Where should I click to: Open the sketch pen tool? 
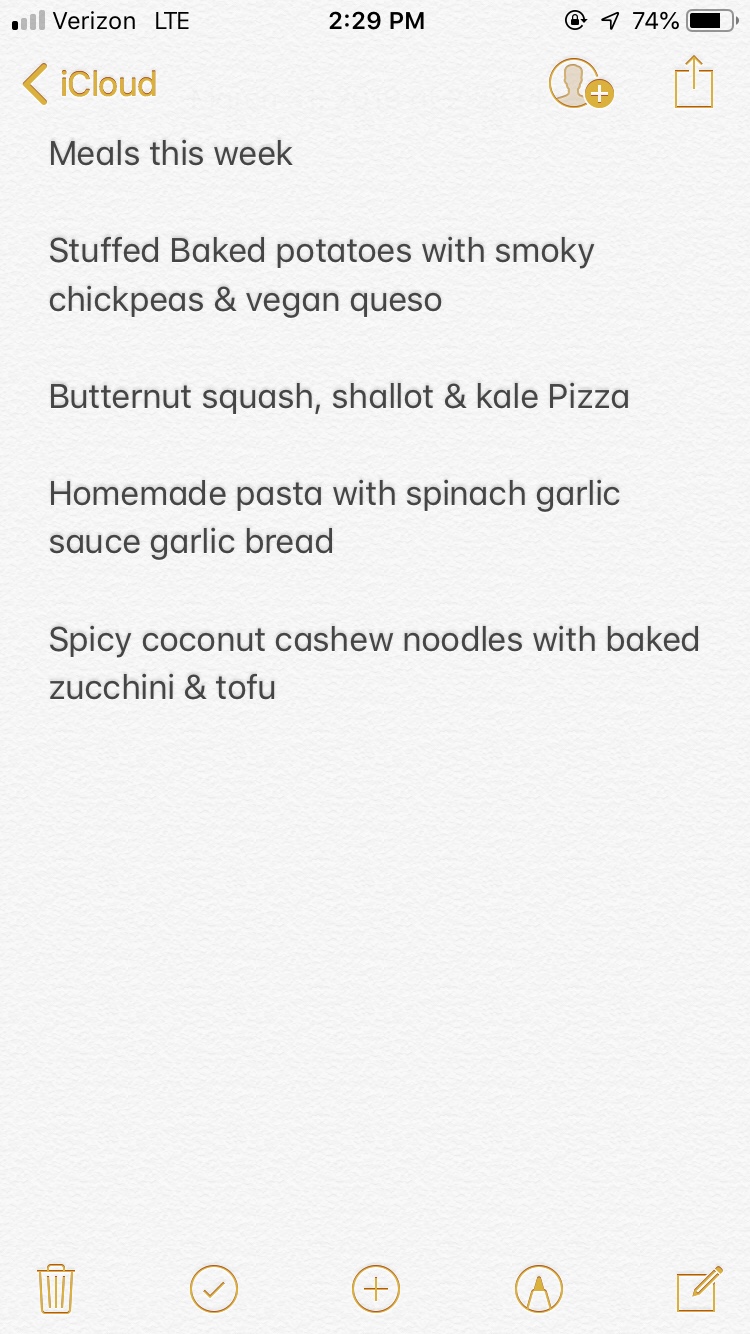point(539,1288)
